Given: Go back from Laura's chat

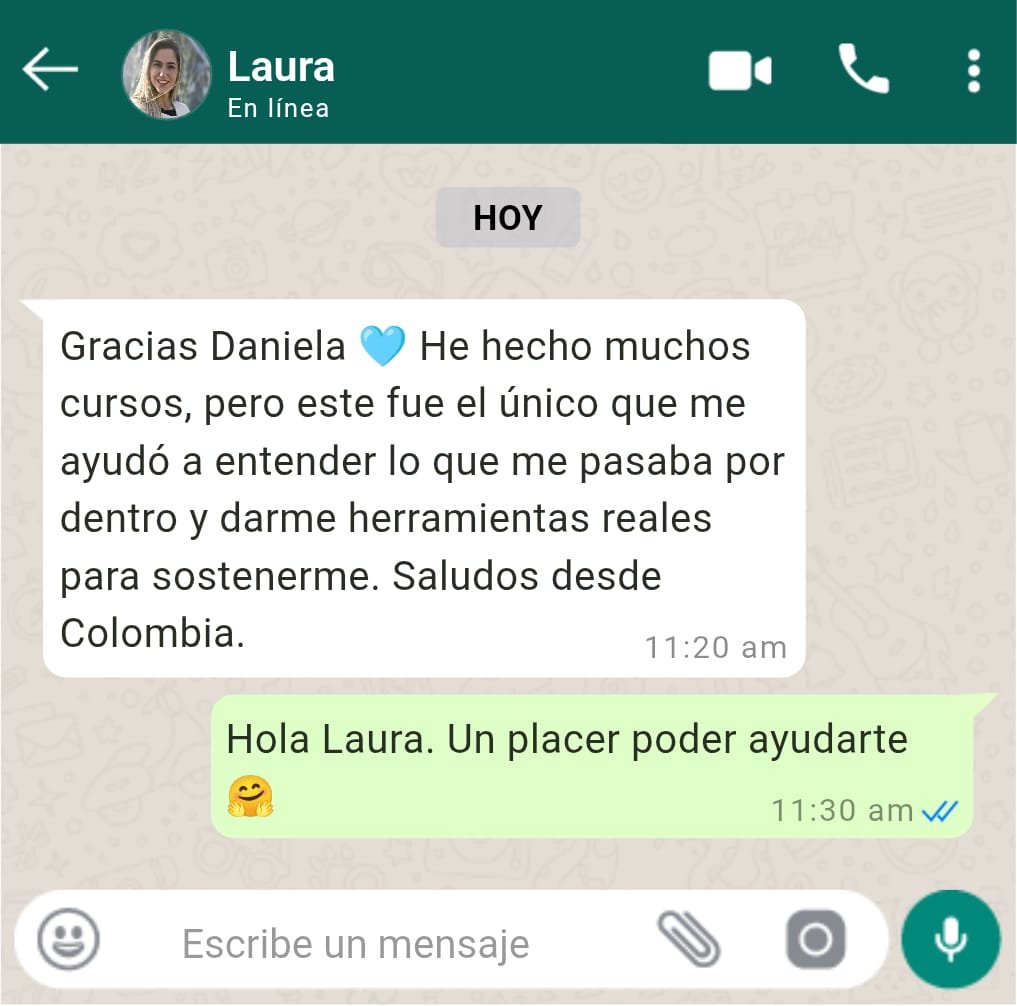Looking at the screenshot, I should click(x=50, y=71).
